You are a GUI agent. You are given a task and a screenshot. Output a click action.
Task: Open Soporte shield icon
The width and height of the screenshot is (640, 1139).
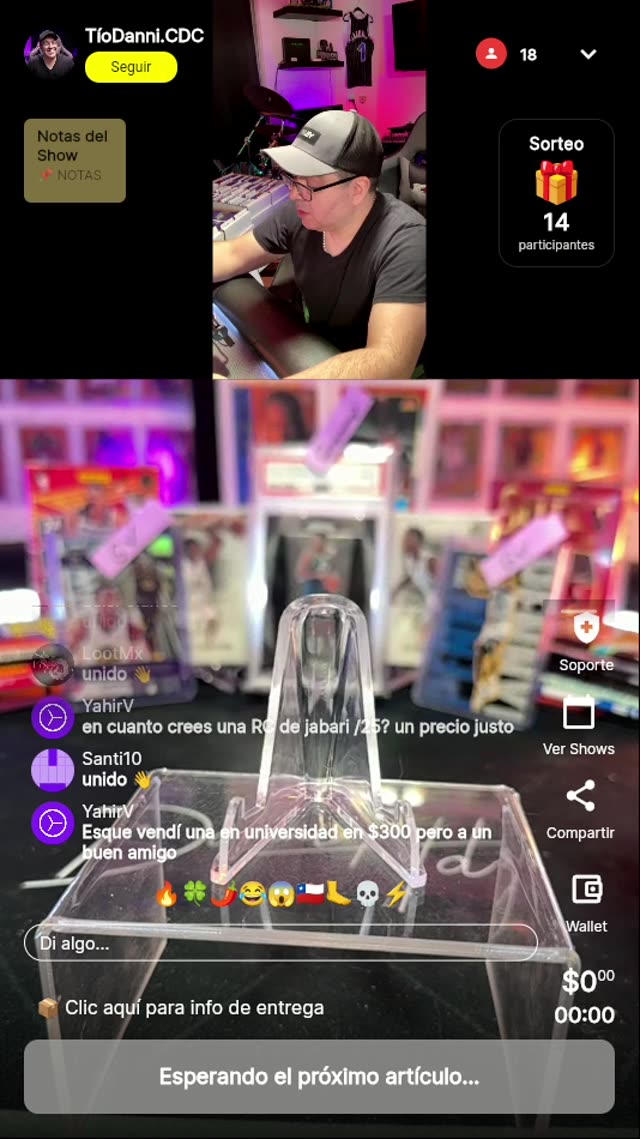(586, 629)
